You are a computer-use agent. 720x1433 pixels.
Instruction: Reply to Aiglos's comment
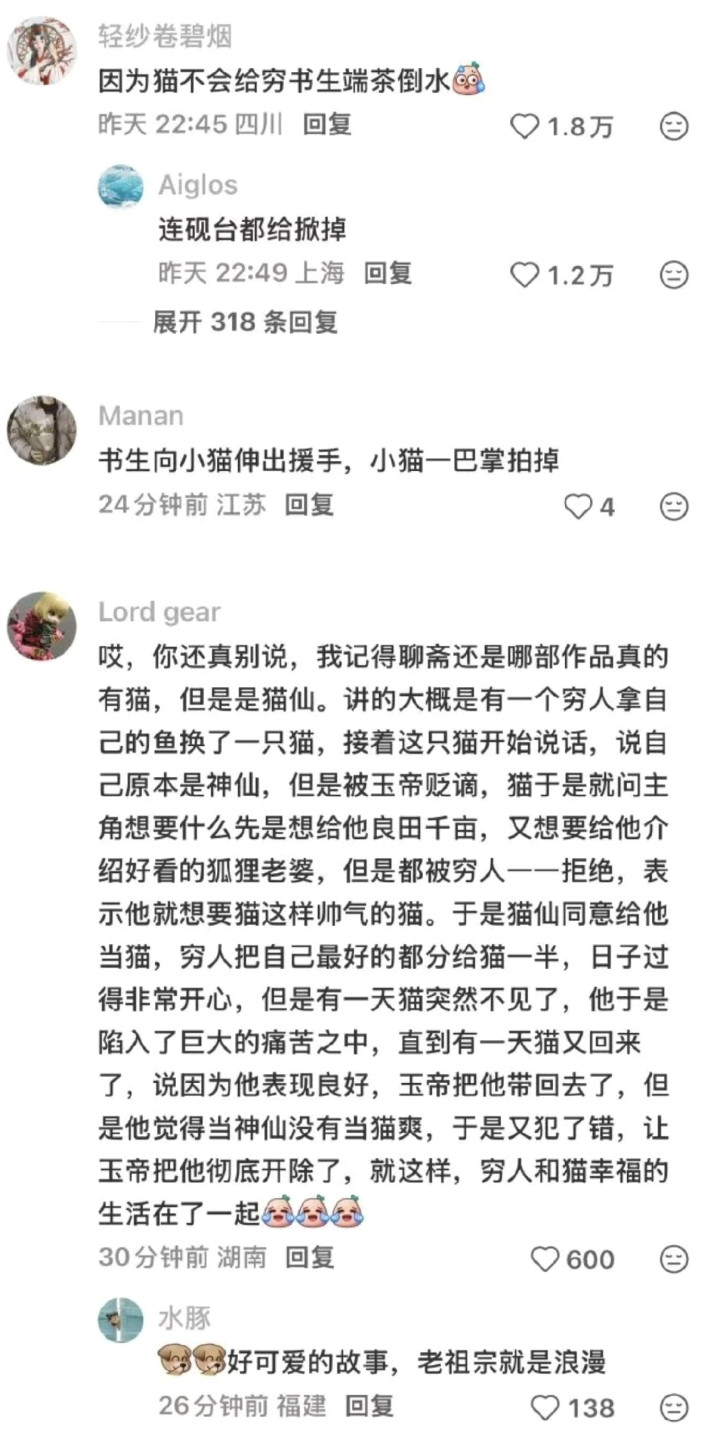387,272
